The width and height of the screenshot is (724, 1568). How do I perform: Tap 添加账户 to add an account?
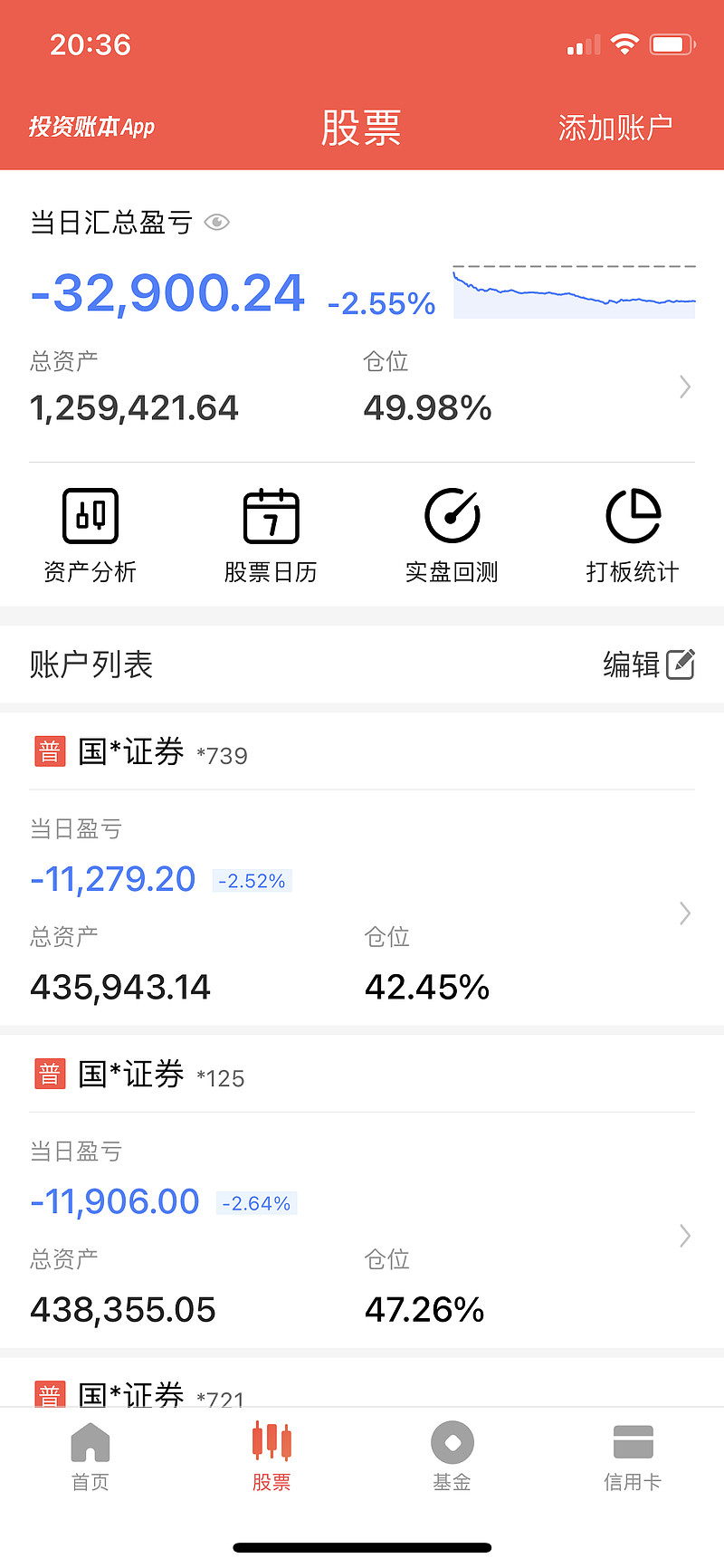[614, 125]
